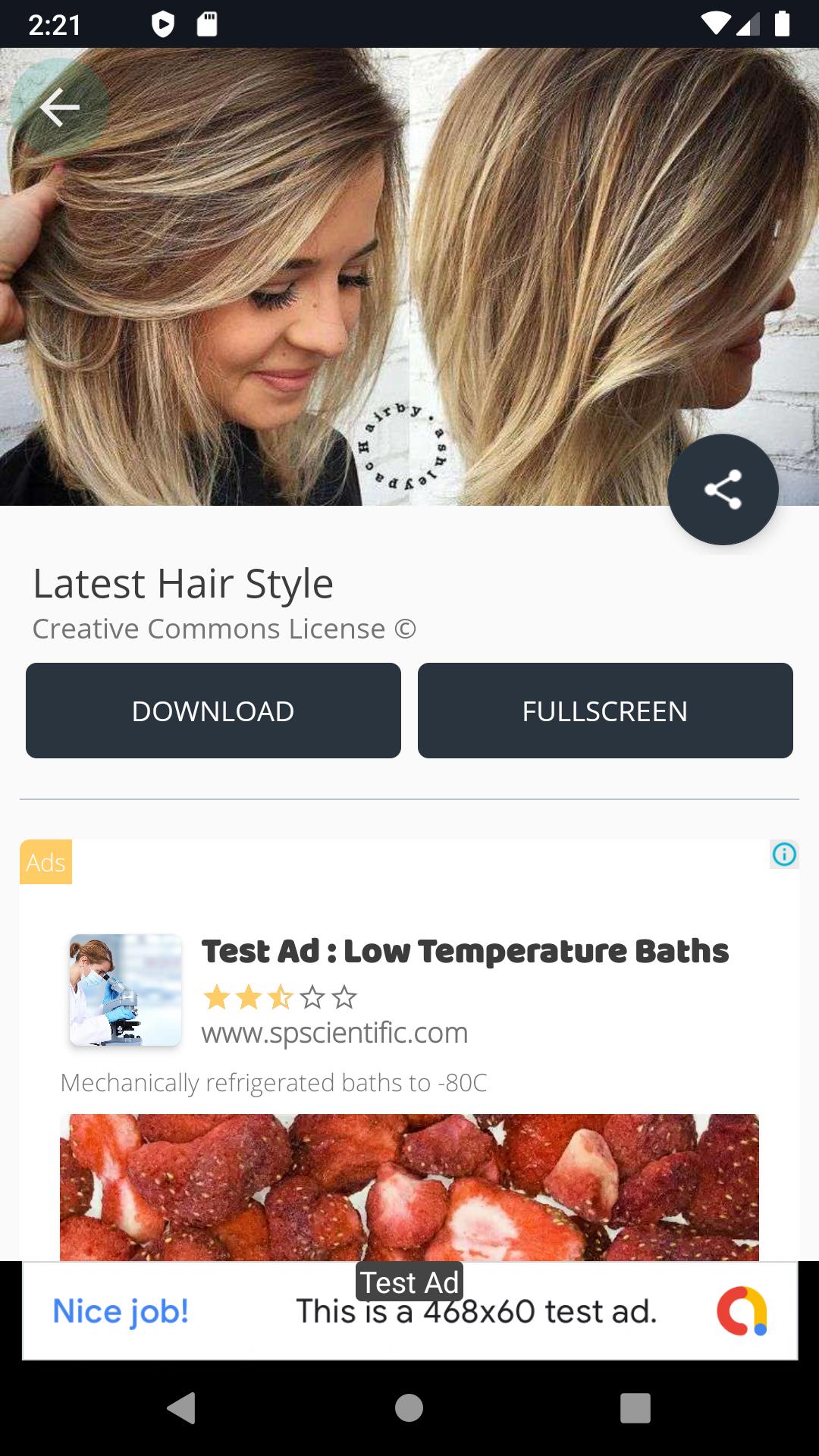
Task: Tap the strawberry ad image
Action: (x=409, y=1186)
